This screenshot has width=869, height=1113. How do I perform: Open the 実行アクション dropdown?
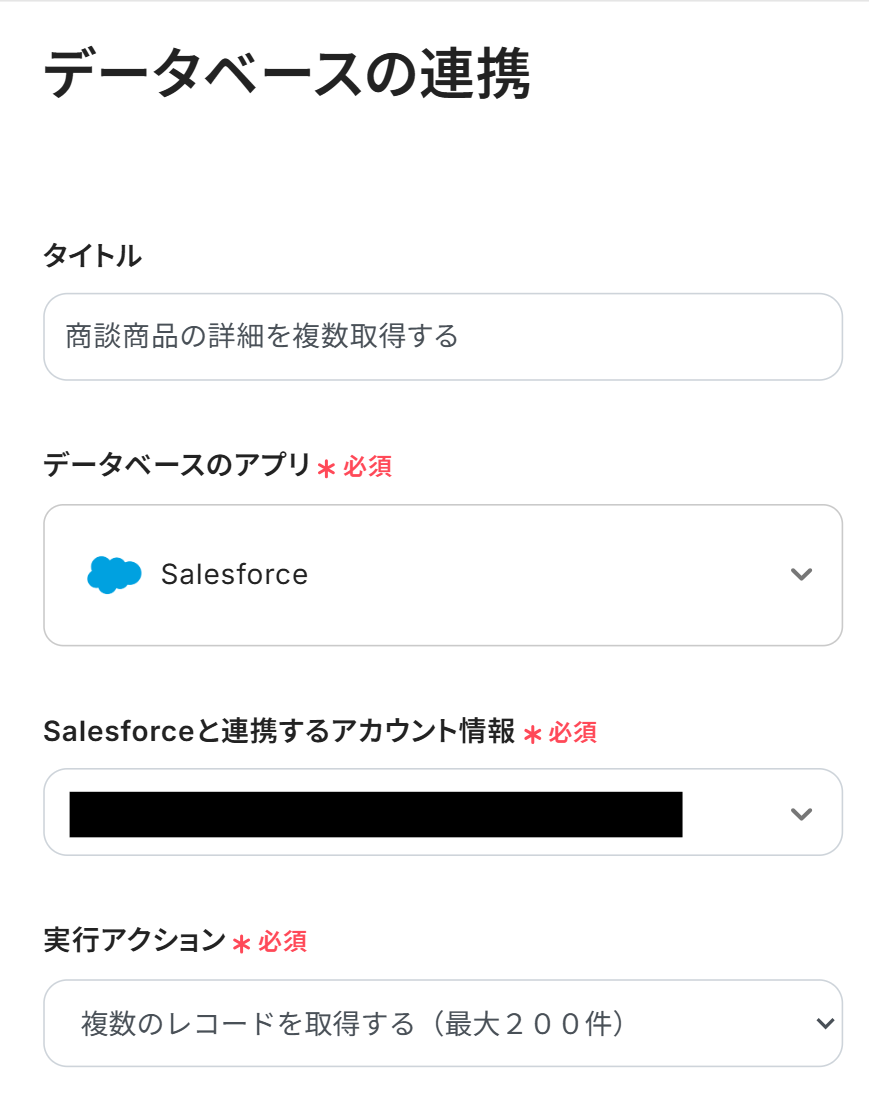point(443,1022)
